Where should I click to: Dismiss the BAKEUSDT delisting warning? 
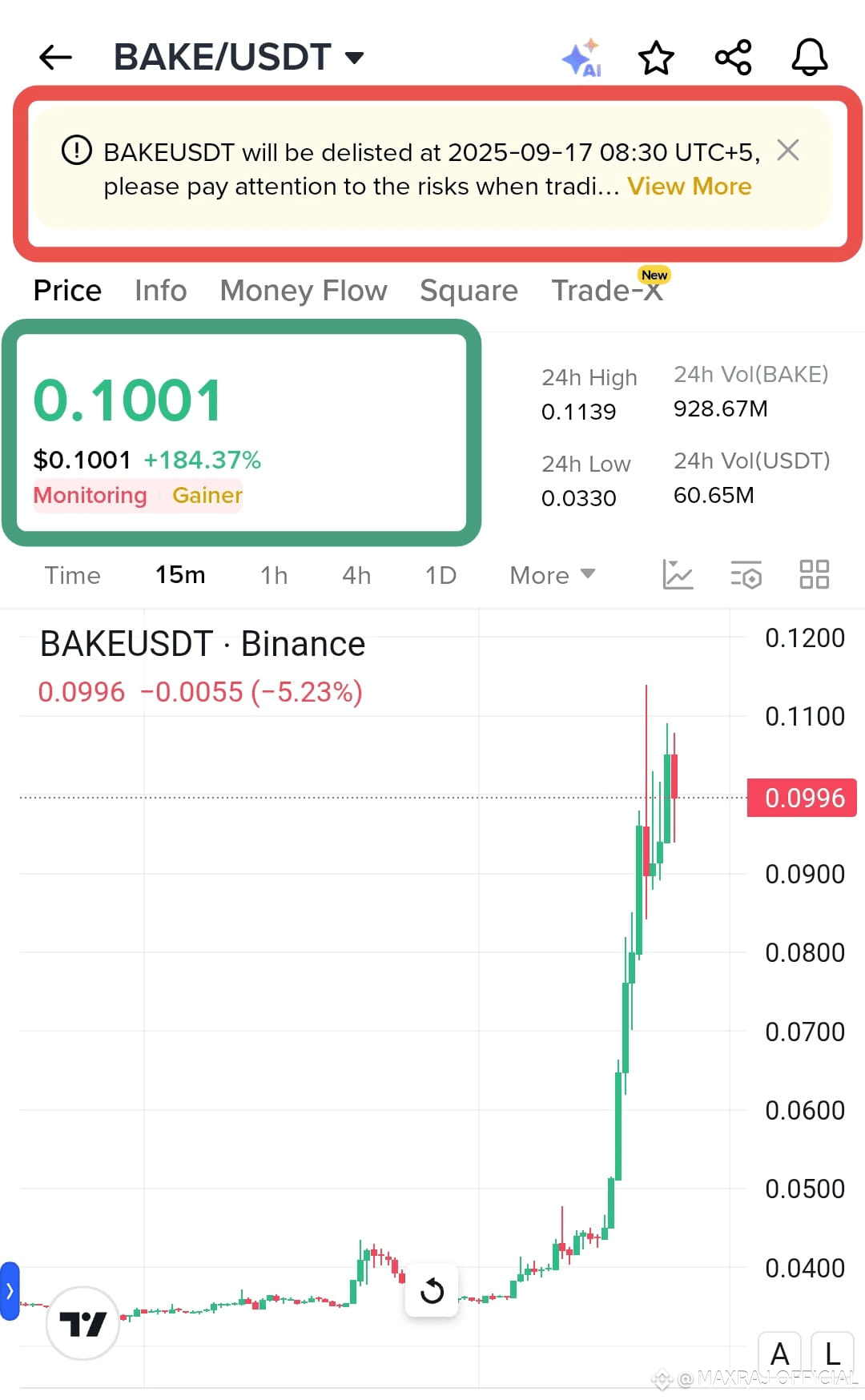[x=788, y=150]
